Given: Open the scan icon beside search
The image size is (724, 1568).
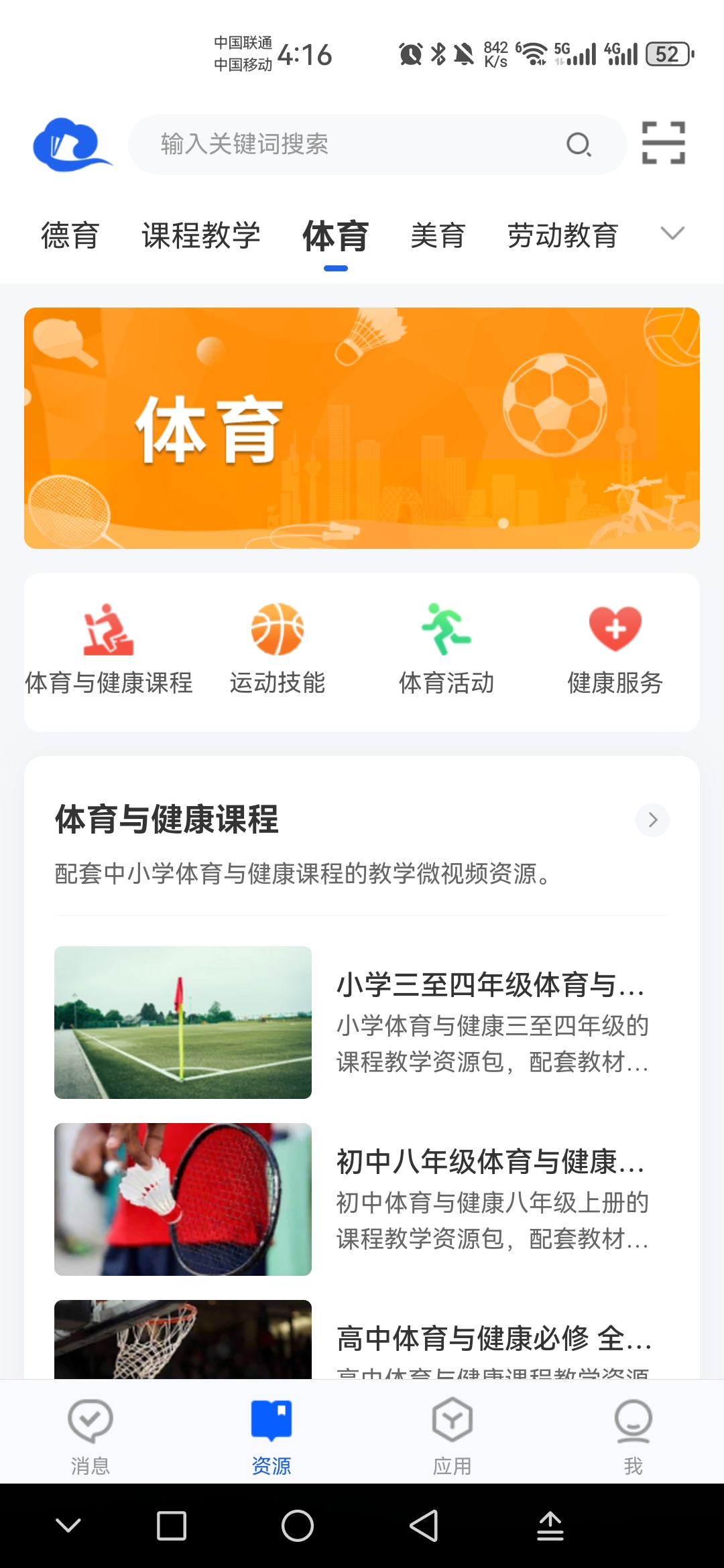Looking at the screenshot, I should pyautogui.click(x=663, y=143).
